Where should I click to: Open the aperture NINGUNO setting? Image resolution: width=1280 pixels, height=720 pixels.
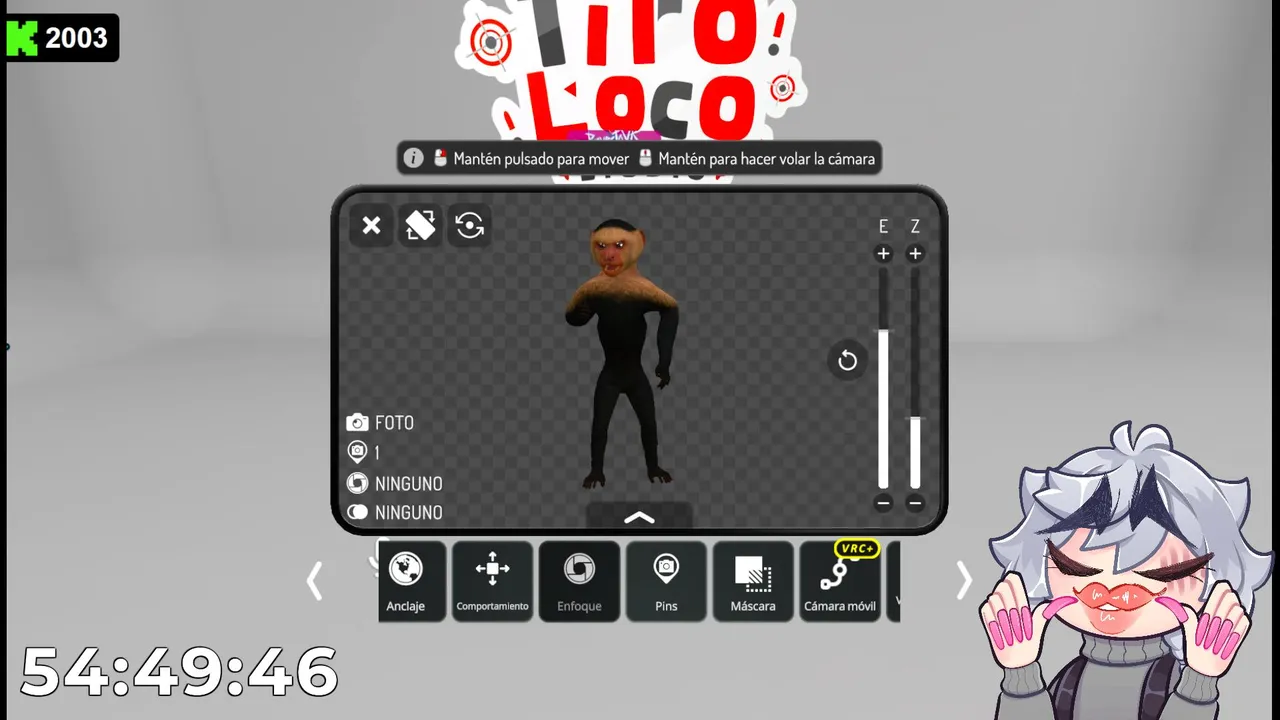tap(394, 483)
